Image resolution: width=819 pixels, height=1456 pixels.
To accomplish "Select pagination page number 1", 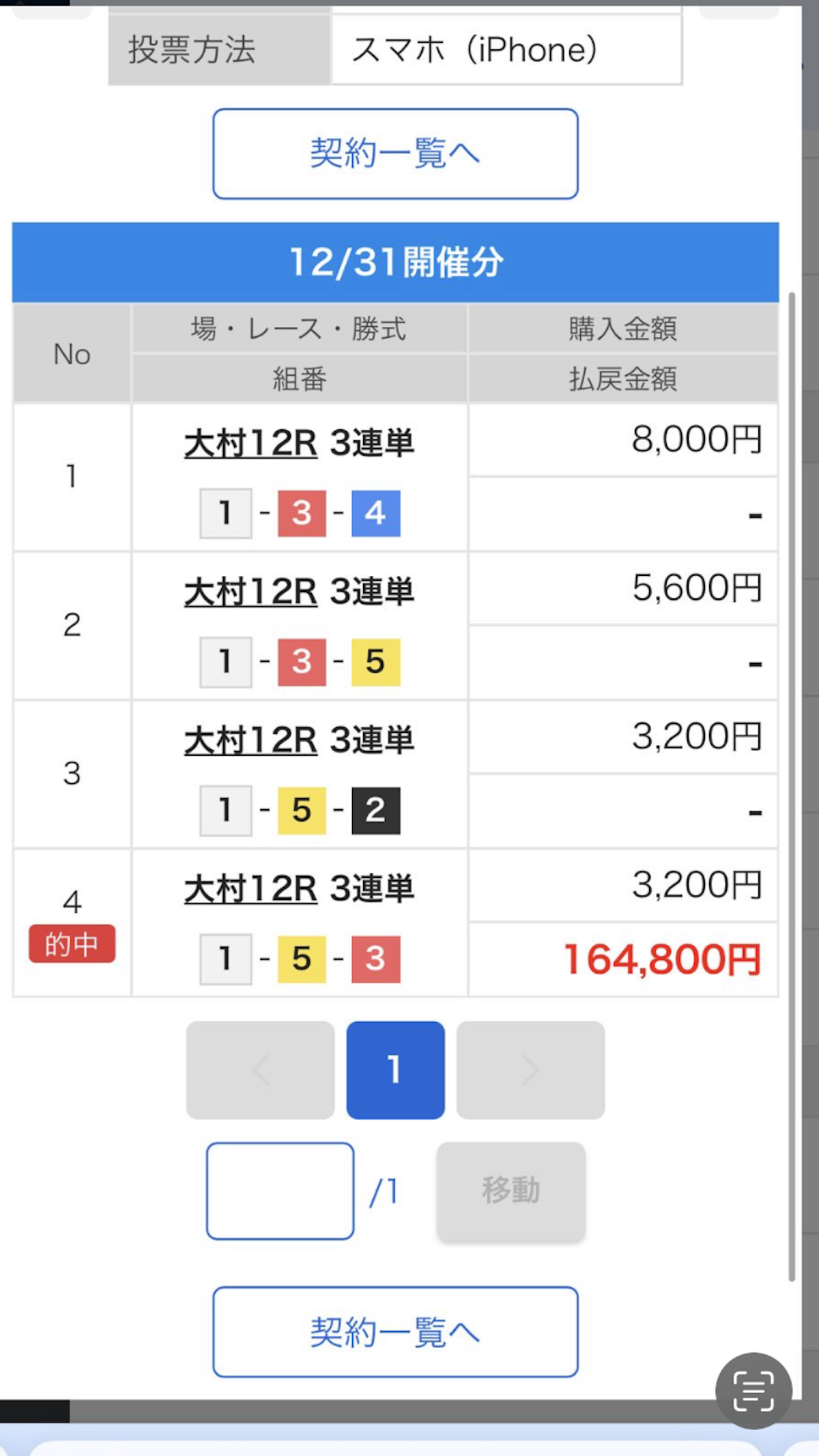I will (x=396, y=1069).
